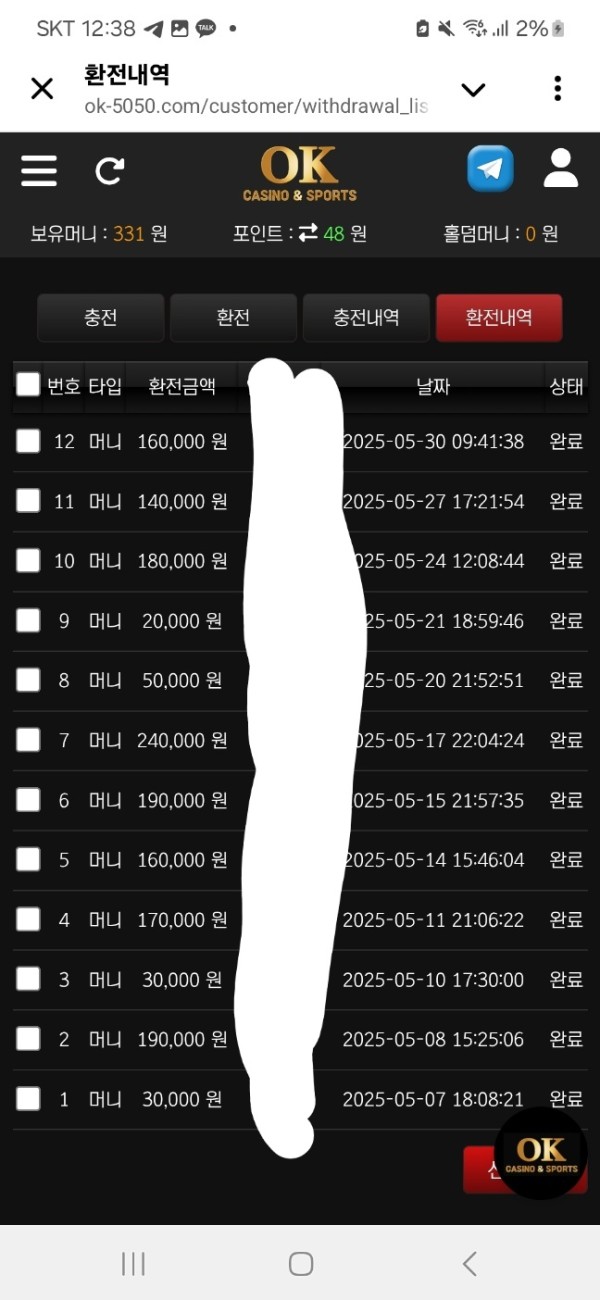Viewport: 600px width, 1300px height.
Task: Check the box for row number 10
Action: 28,560
